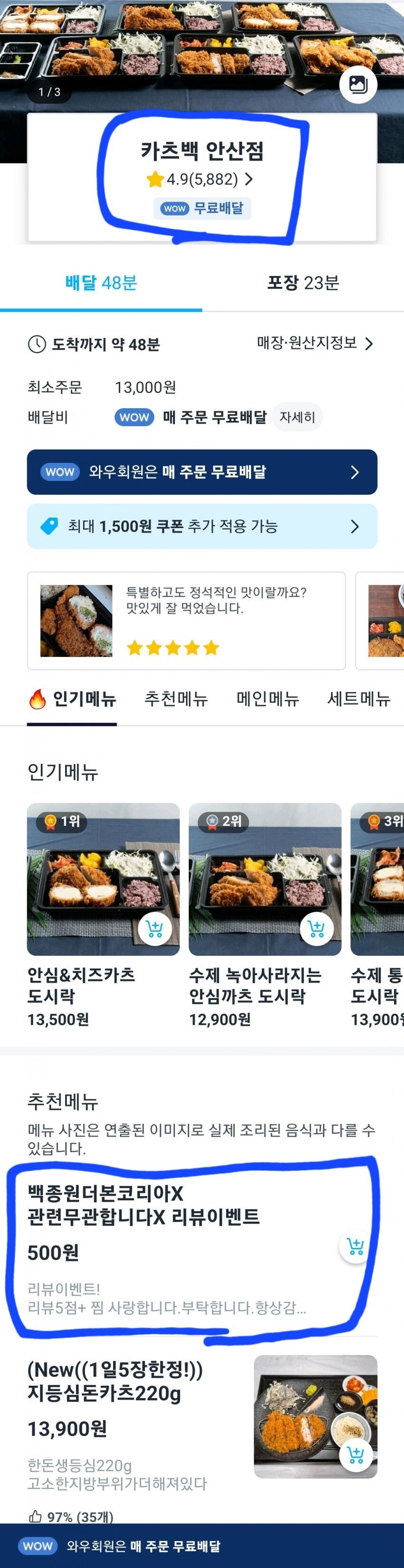Open the store photo gallery icon
404x1568 pixels.
pyautogui.click(x=358, y=85)
